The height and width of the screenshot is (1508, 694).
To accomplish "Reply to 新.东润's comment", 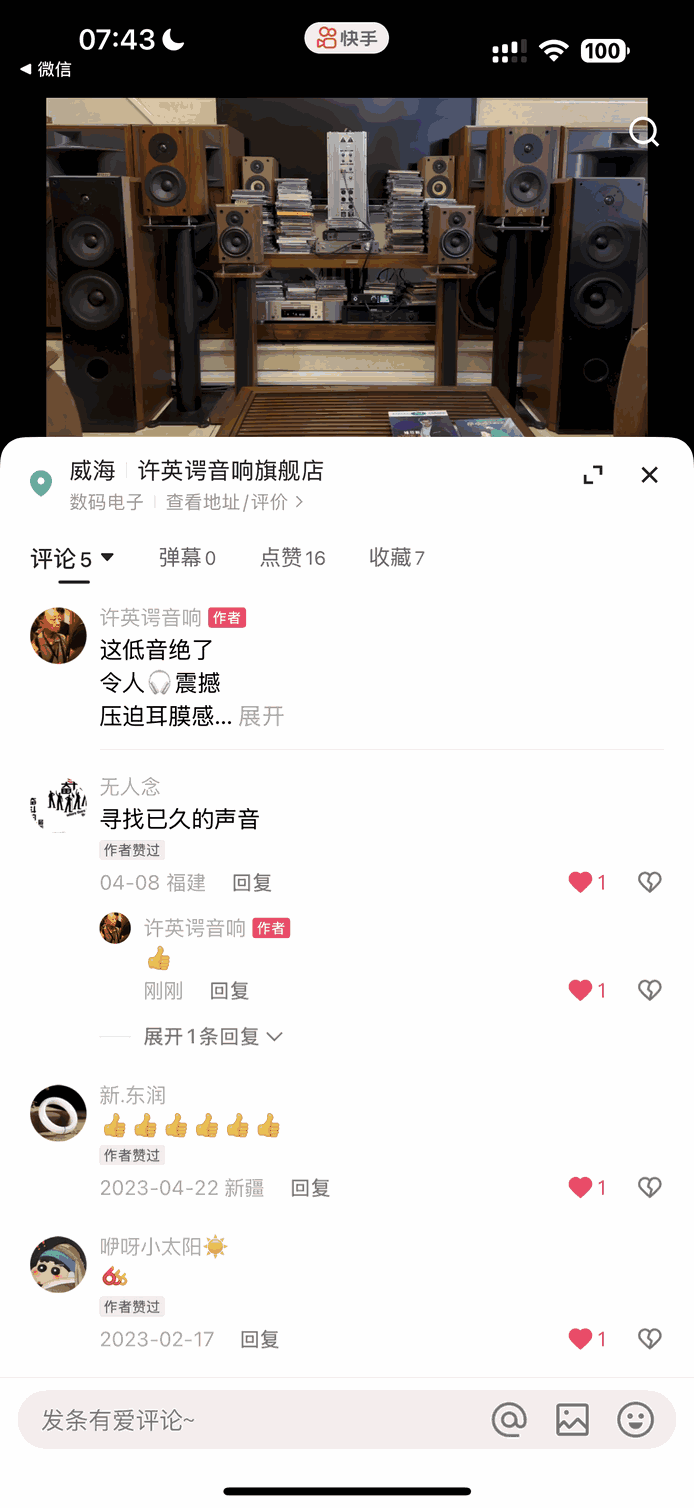I will [310, 1188].
